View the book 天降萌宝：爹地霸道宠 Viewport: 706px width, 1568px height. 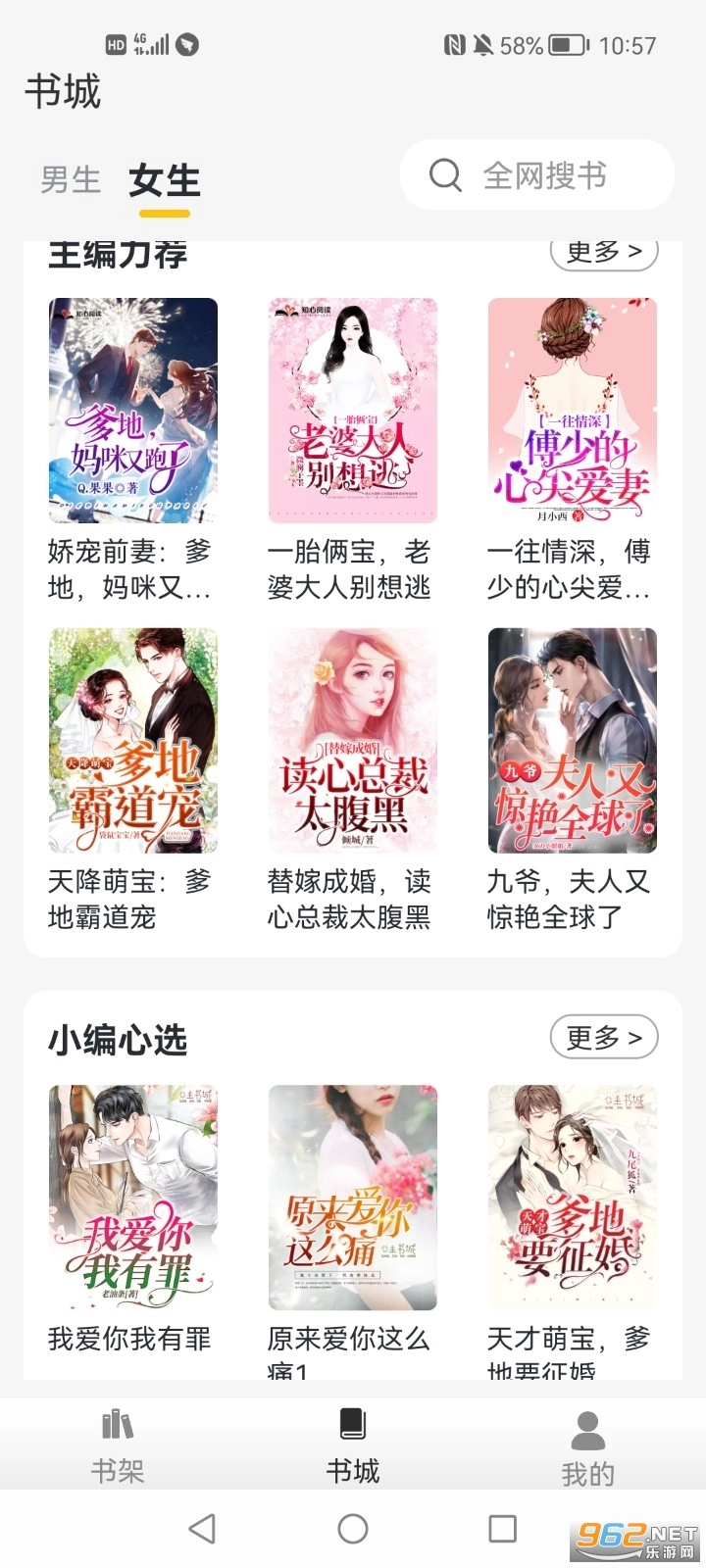(133, 741)
